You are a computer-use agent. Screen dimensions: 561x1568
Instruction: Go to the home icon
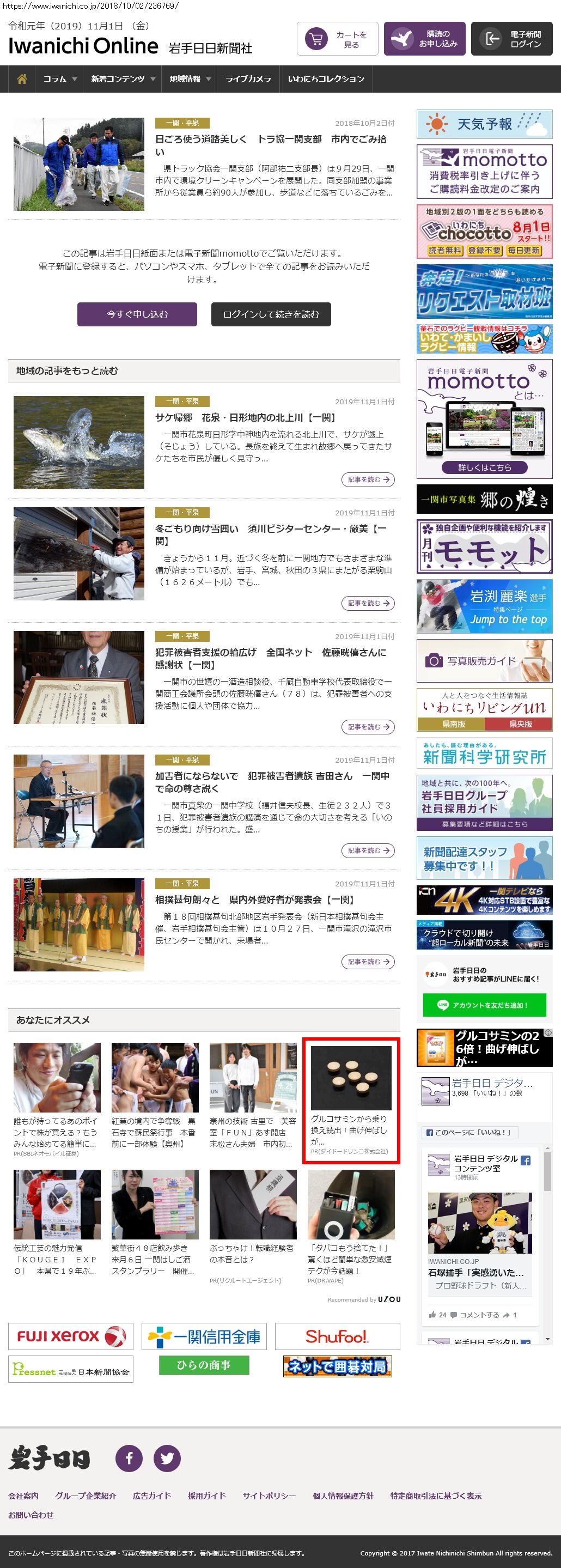tap(22, 79)
